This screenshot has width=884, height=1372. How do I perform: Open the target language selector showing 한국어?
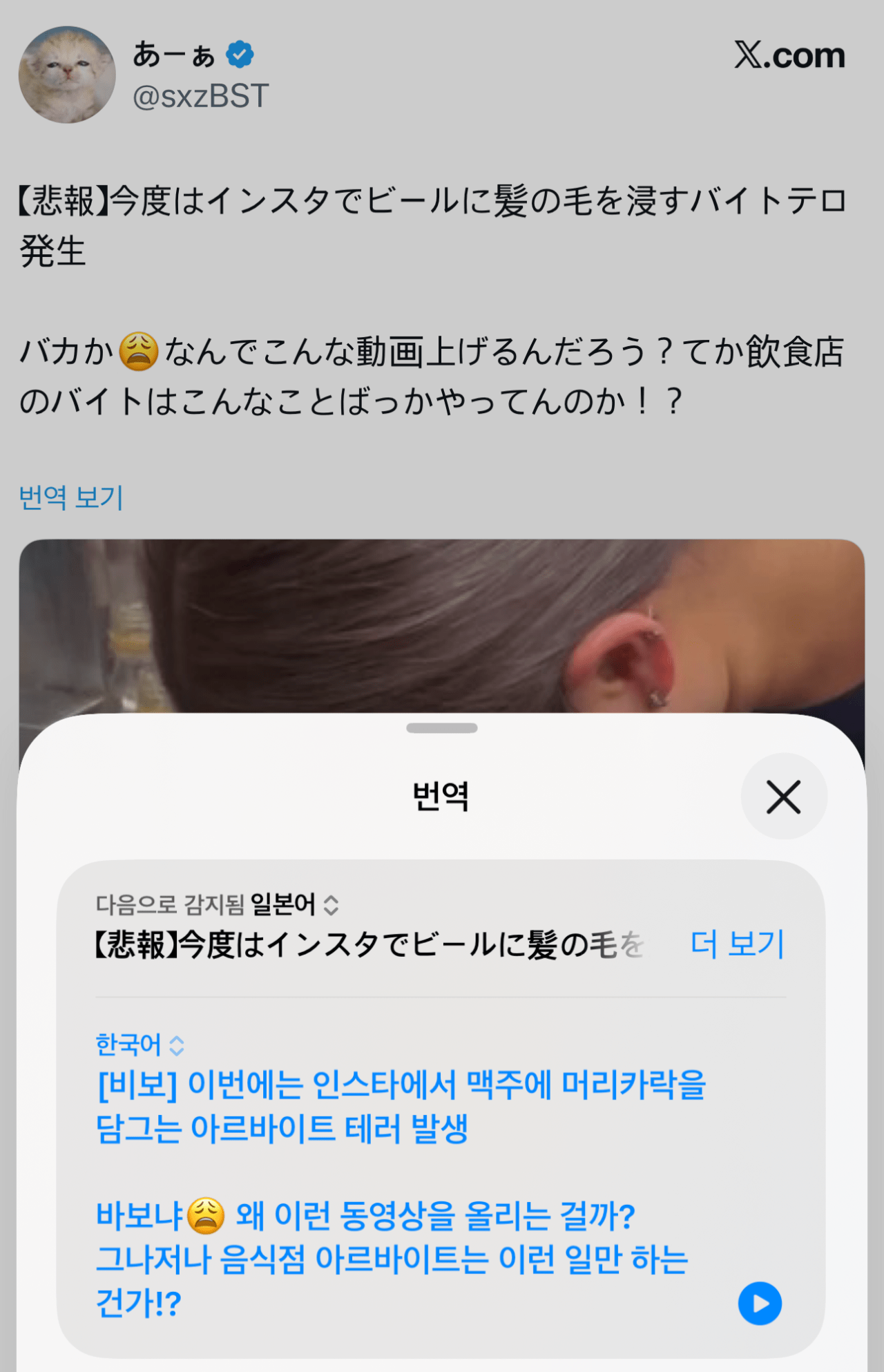click(128, 1045)
